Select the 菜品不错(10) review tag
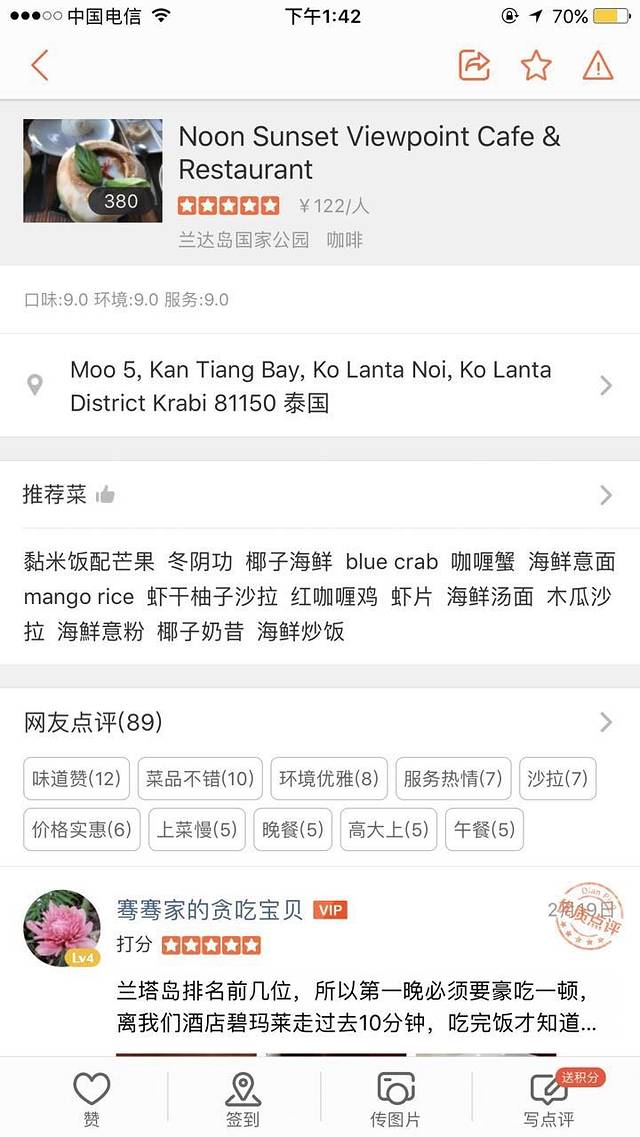Image resolution: width=640 pixels, height=1137 pixels. point(200,778)
